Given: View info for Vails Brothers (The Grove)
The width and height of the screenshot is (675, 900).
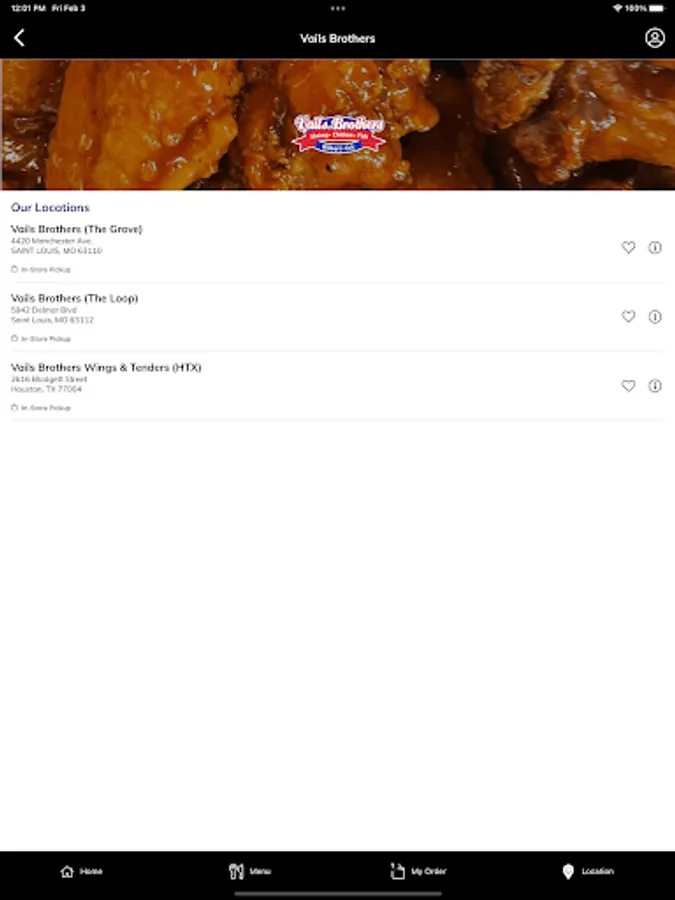Looking at the screenshot, I should [x=655, y=248].
